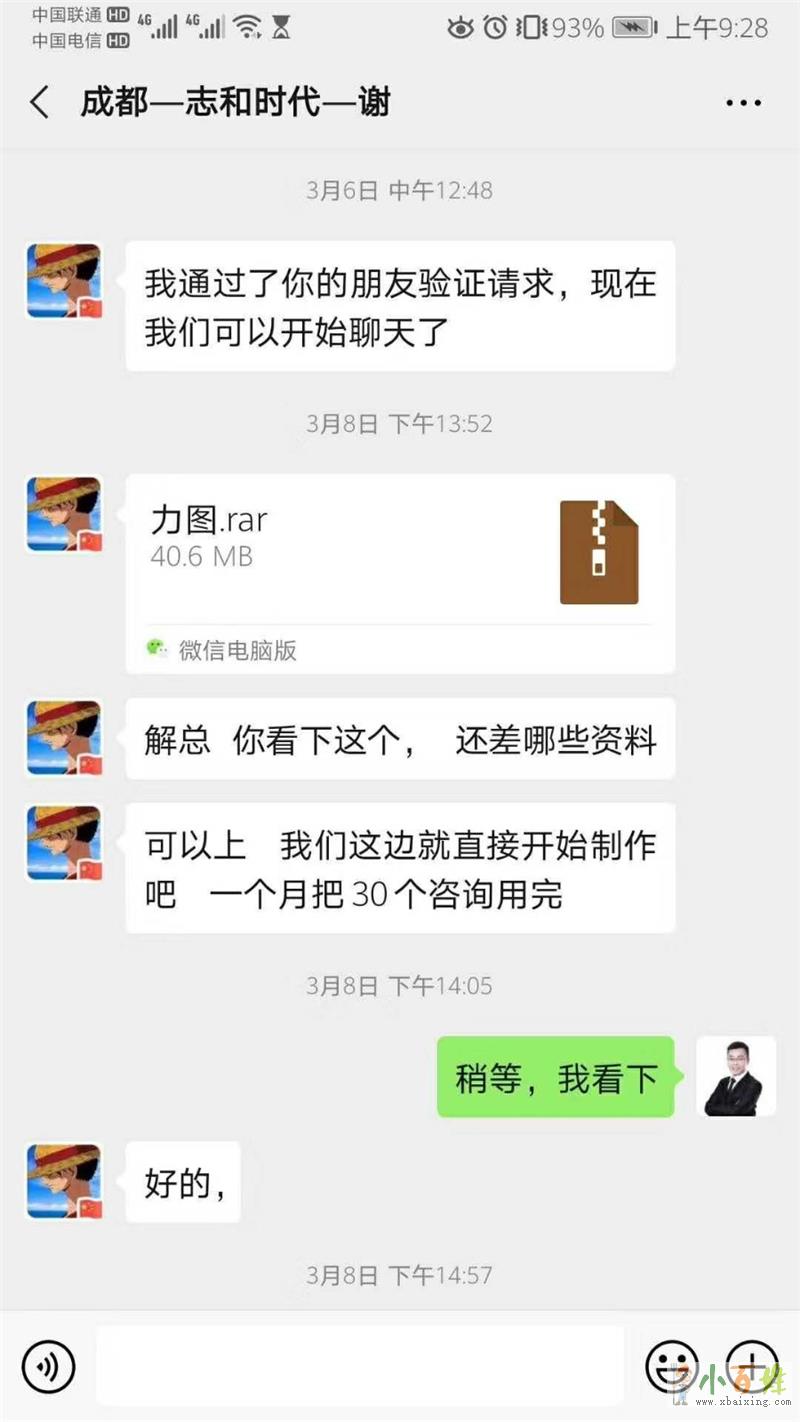800x1422 pixels.
Task: Tap the message text field
Action: tap(360, 1365)
